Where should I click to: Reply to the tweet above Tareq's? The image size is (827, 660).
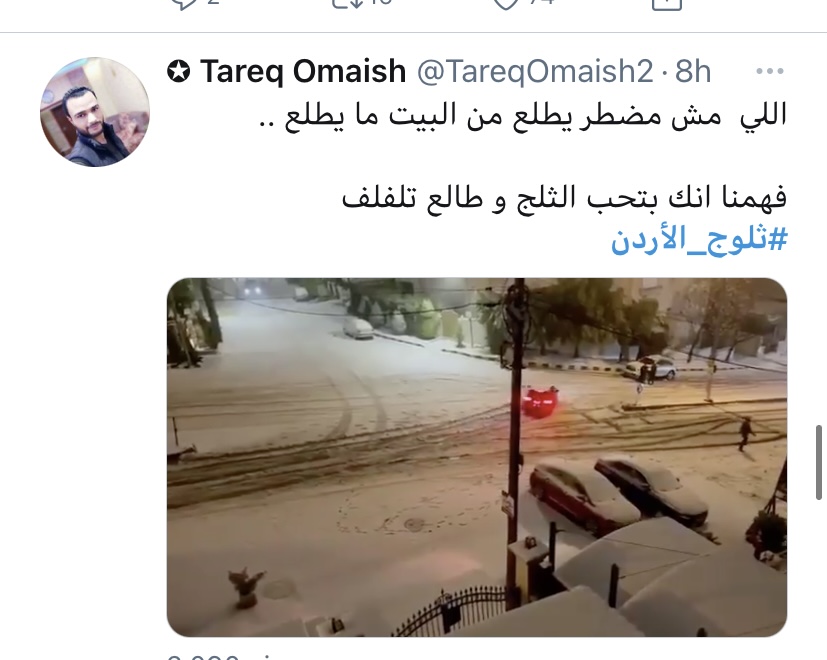tap(183, 4)
